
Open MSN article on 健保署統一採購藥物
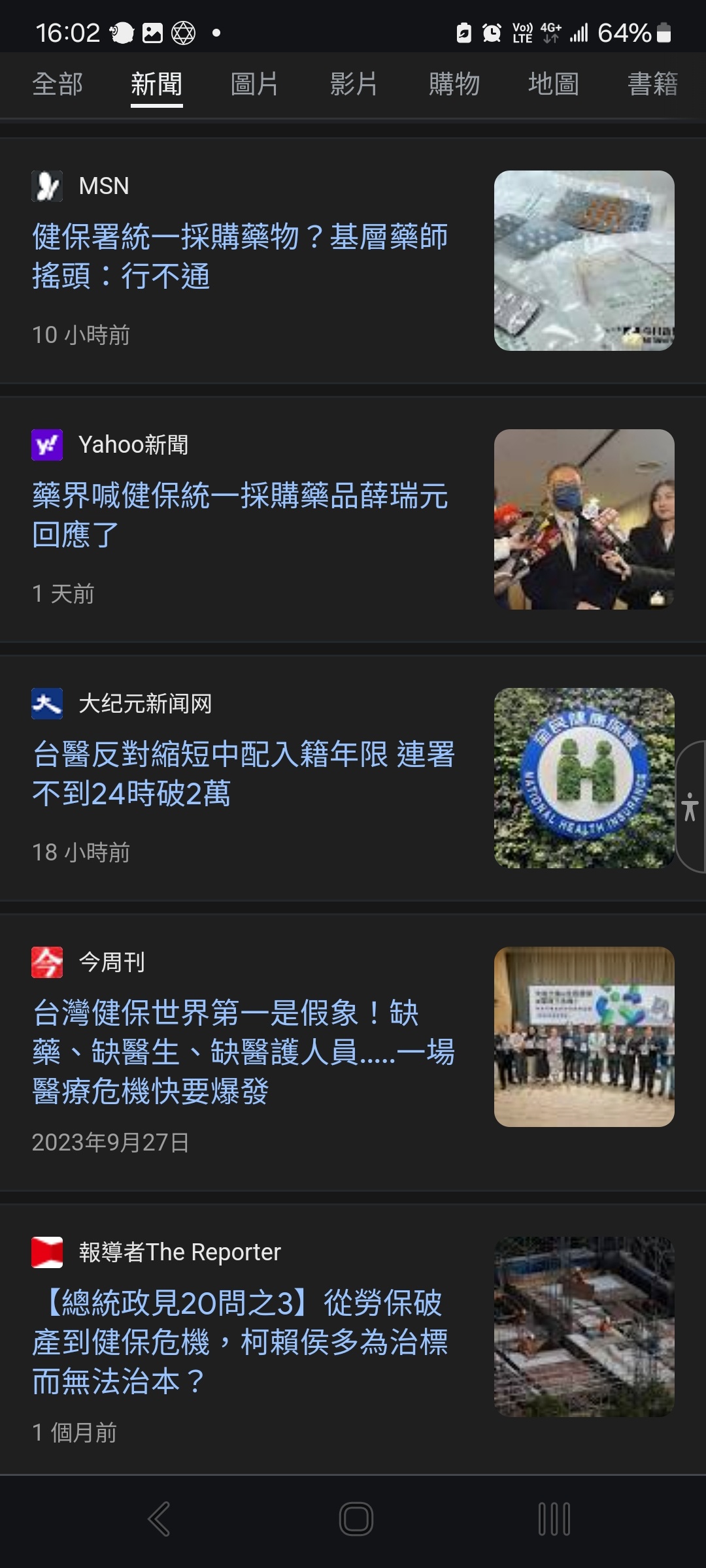click(x=240, y=256)
